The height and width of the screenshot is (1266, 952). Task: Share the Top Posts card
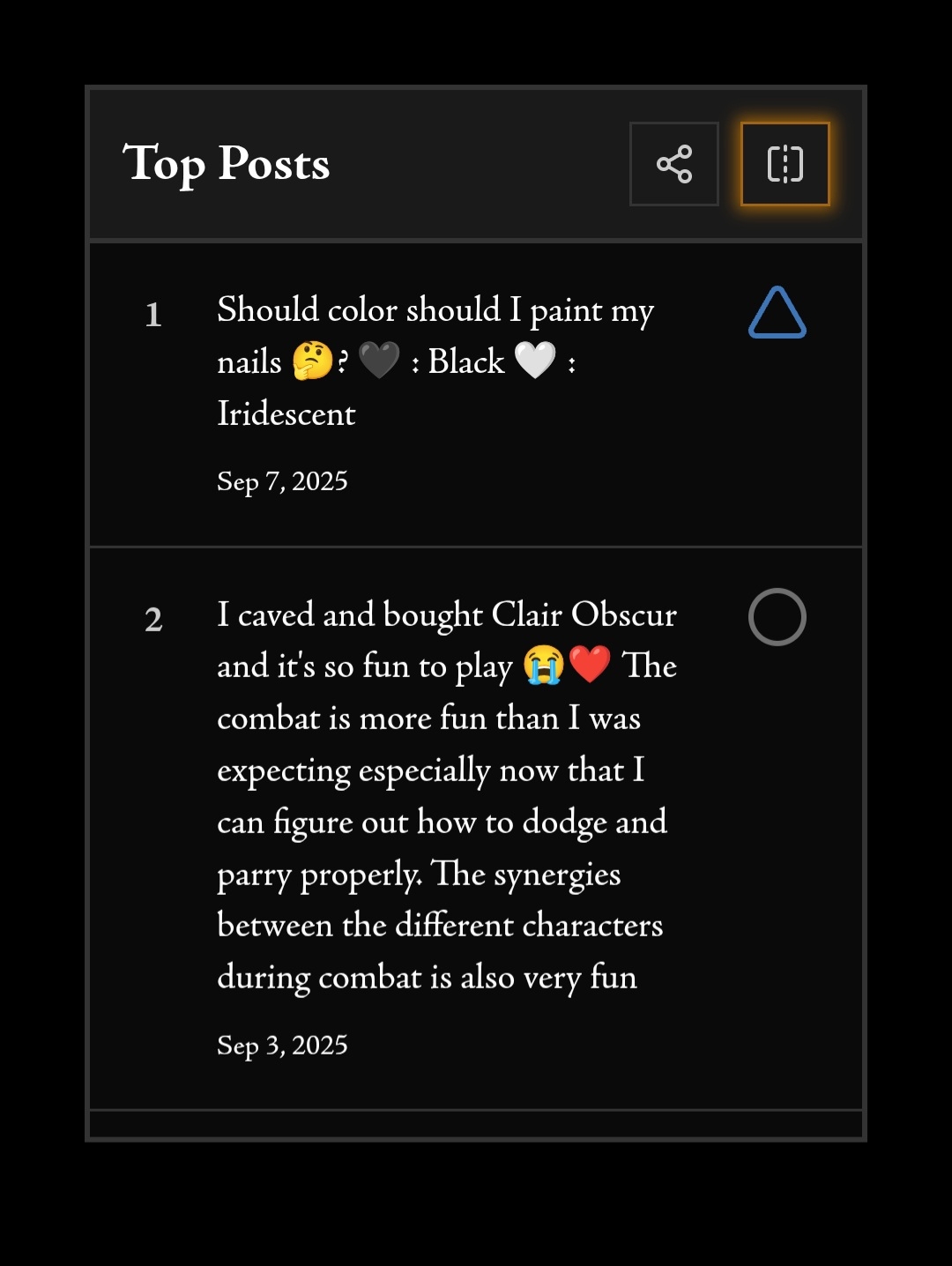point(674,164)
